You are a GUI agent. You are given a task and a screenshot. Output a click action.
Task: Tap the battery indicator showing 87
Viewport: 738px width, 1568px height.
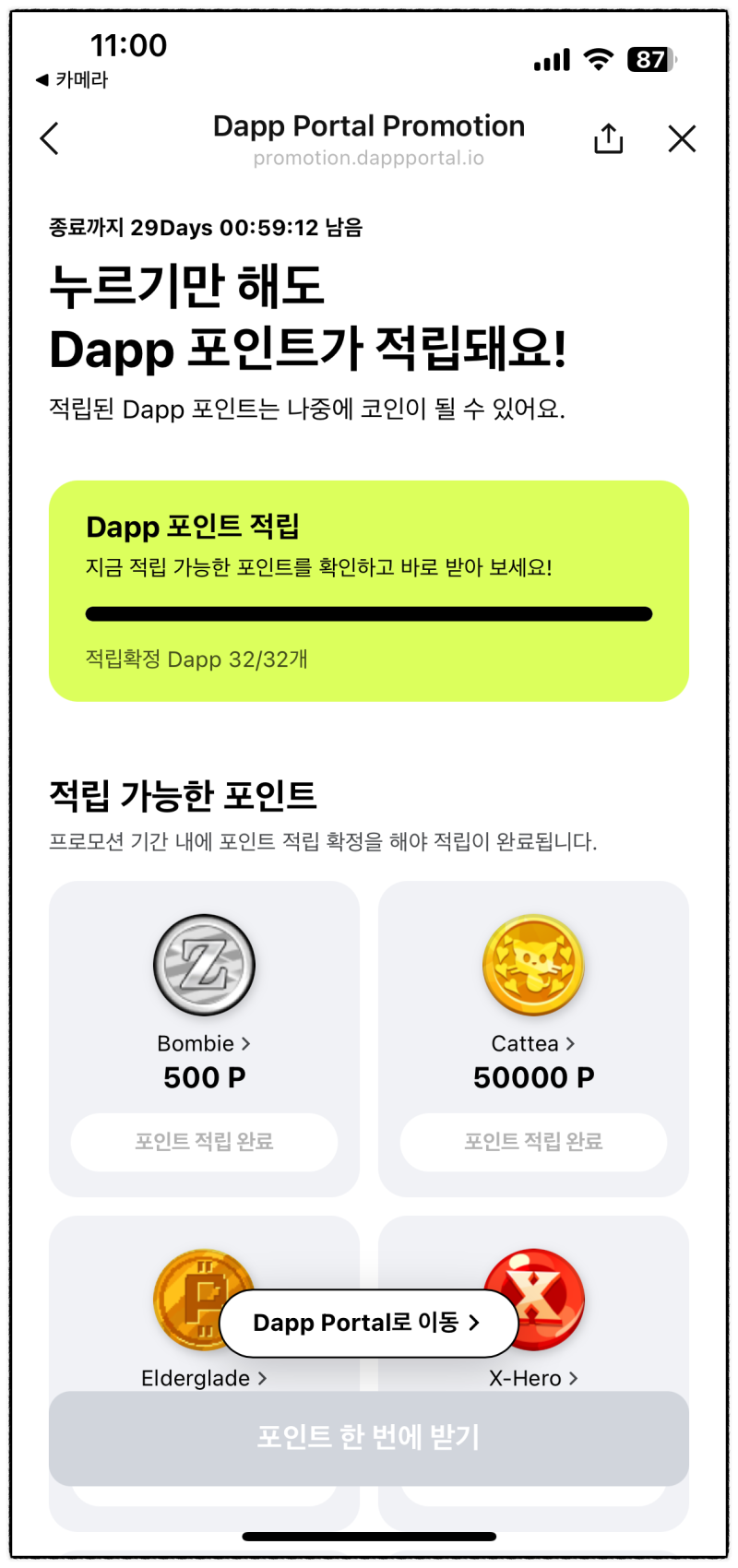coord(650,59)
